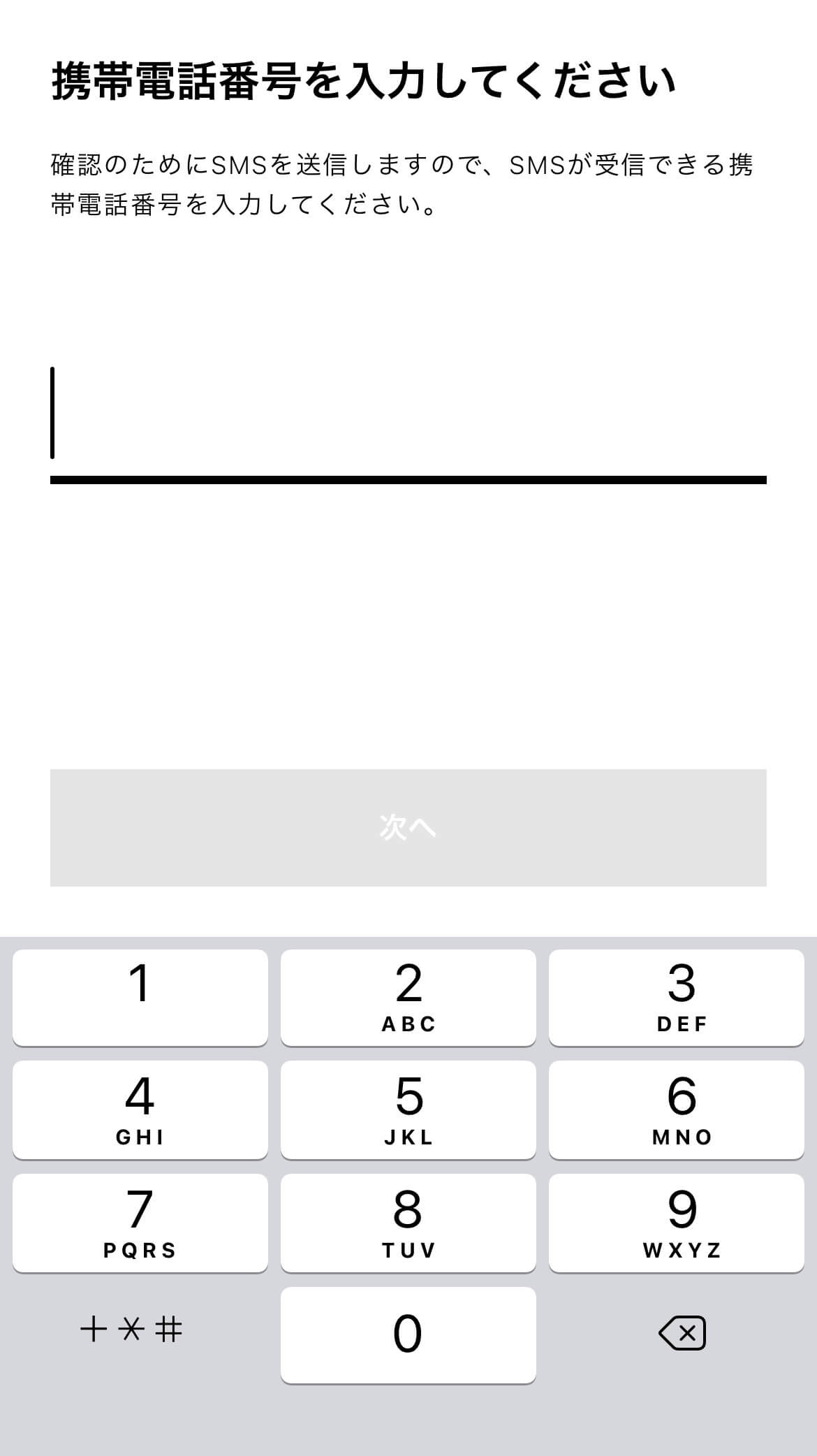Enter digit 0 on the keypad
The width and height of the screenshot is (817, 1456).
pyautogui.click(x=408, y=1335)
